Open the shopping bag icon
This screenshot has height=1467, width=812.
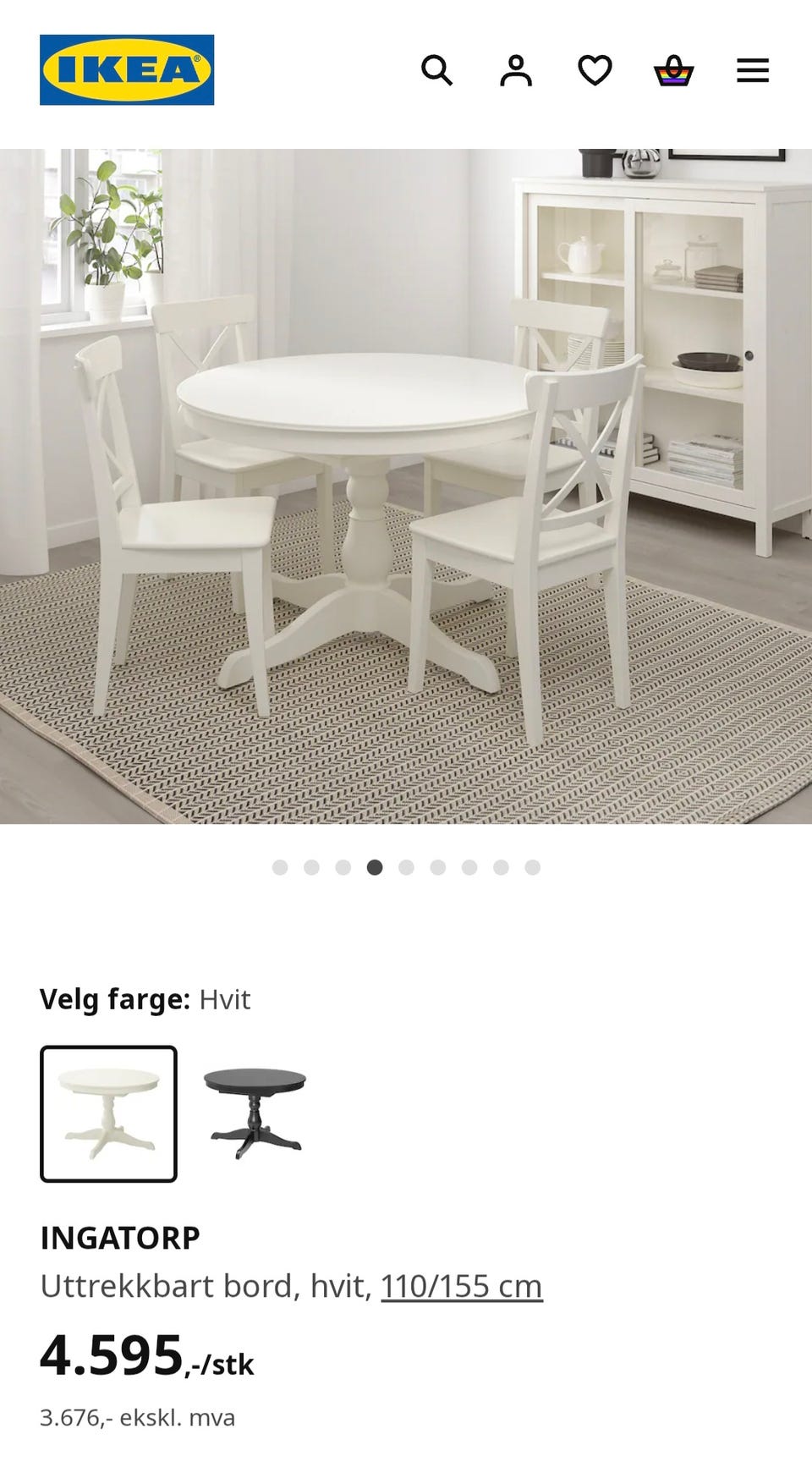(x=674, y=72)
